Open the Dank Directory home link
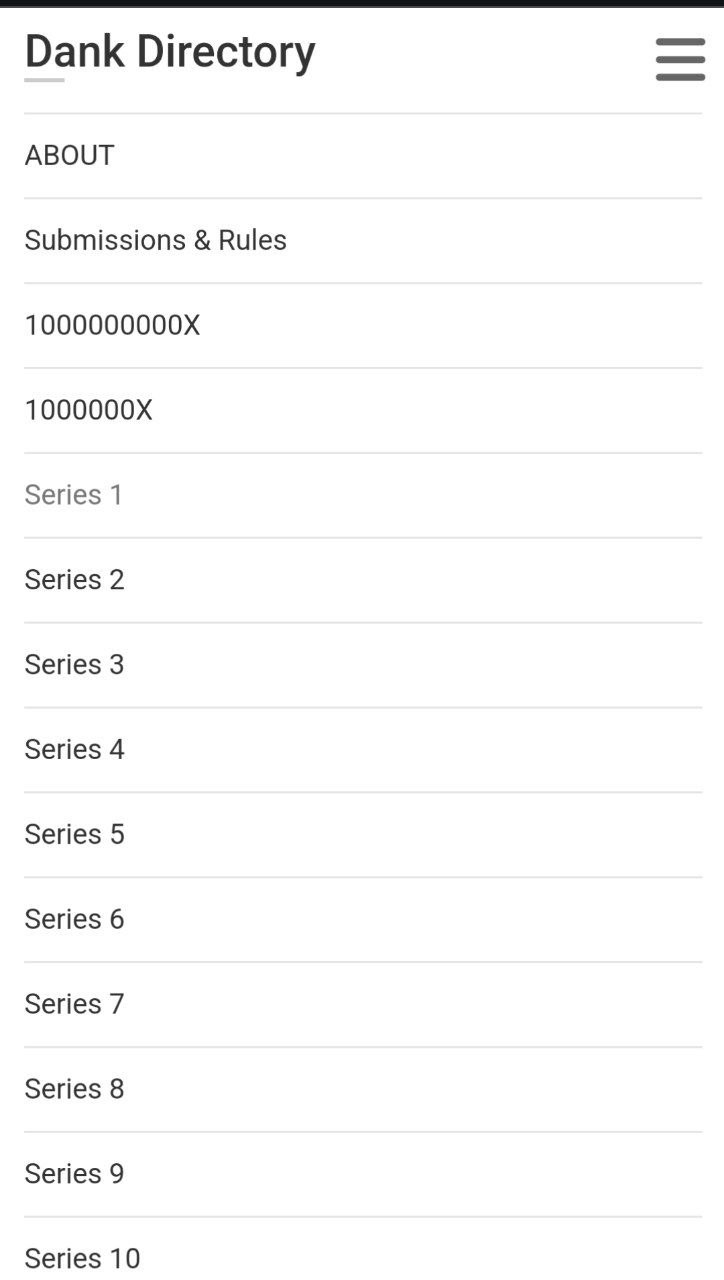The image size is (724, 1280). tap(170, 52)
